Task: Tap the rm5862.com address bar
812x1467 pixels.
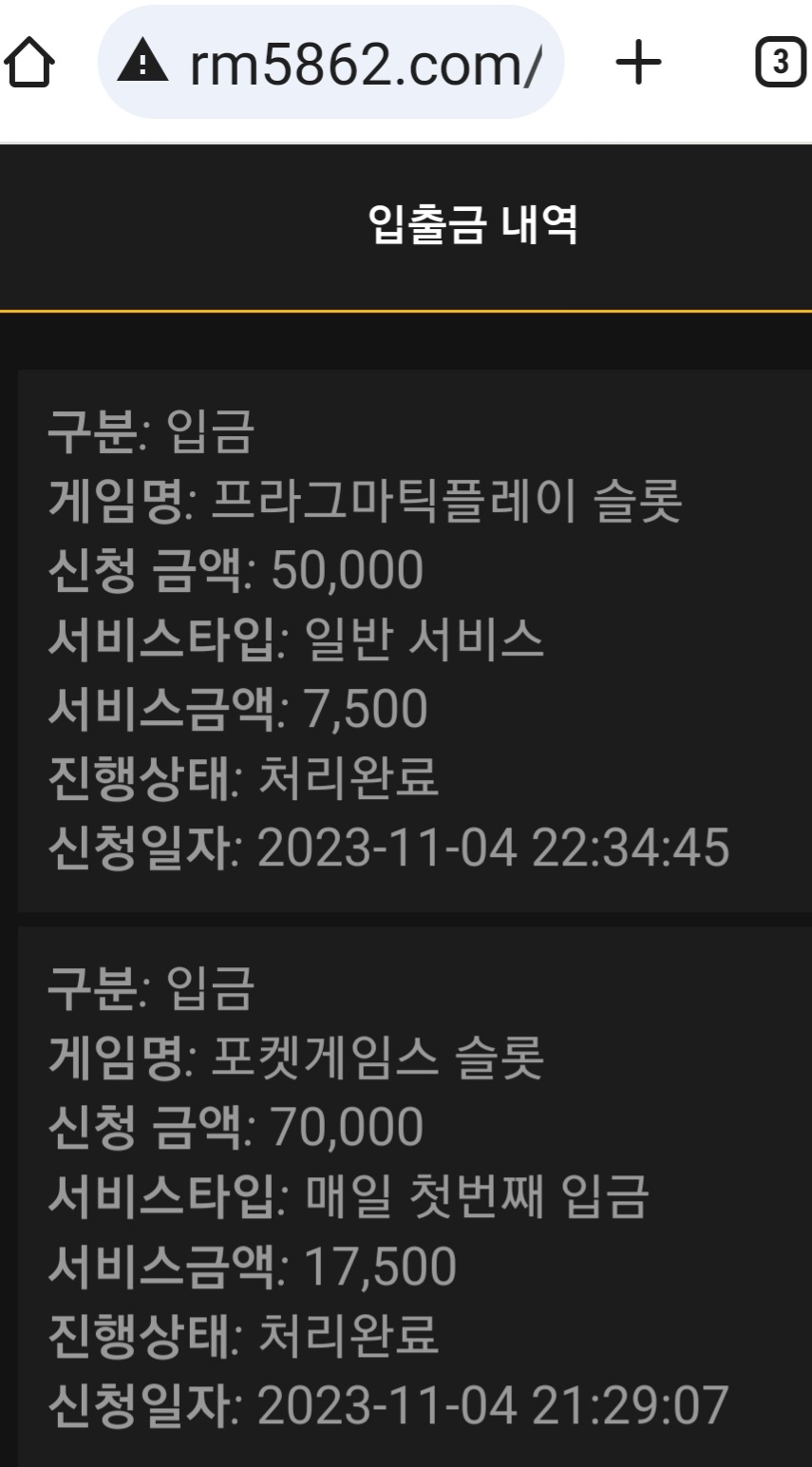Action: tap(332, 64)
